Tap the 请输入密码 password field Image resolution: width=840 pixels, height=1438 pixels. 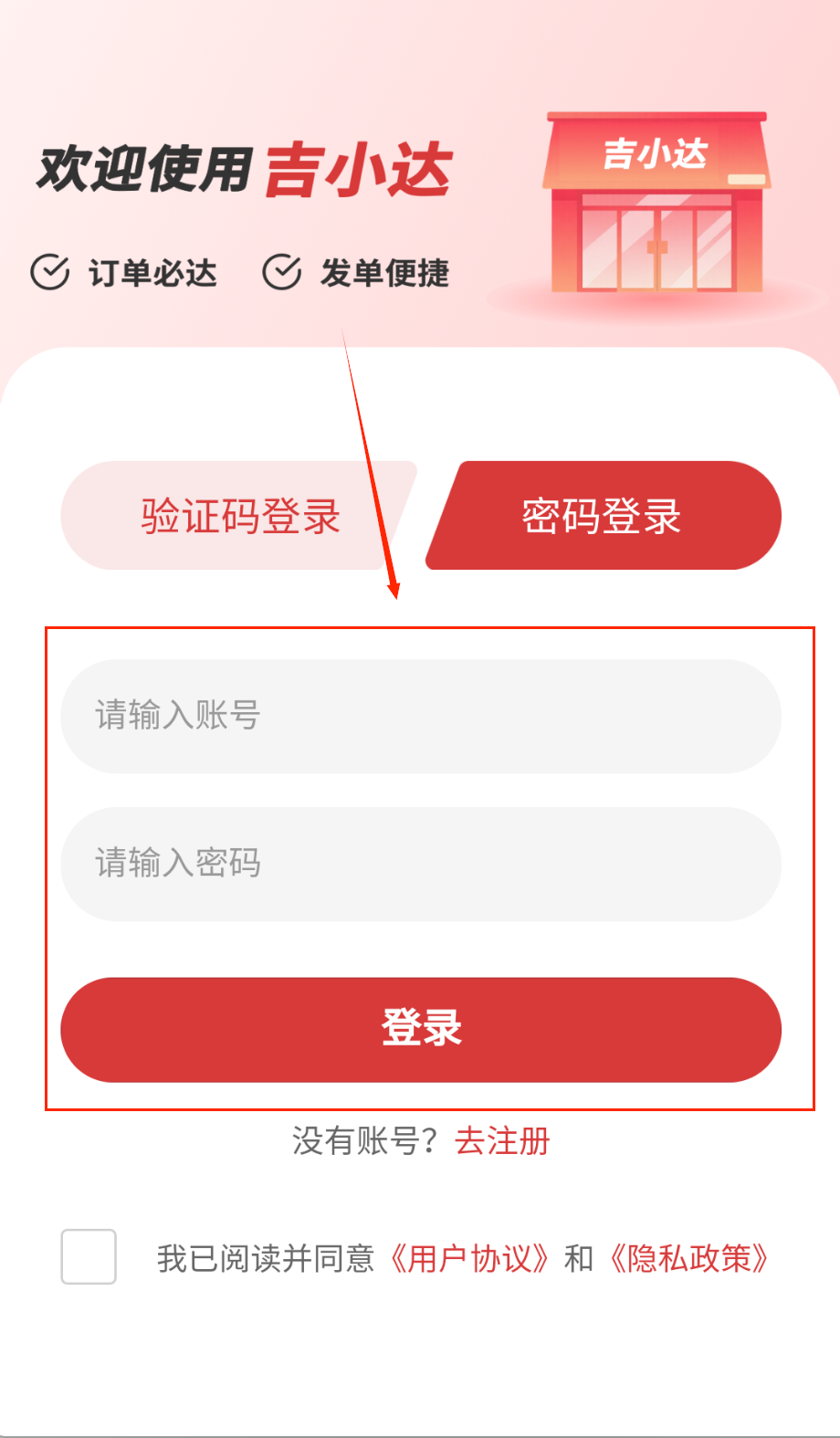tap(420, 864)
